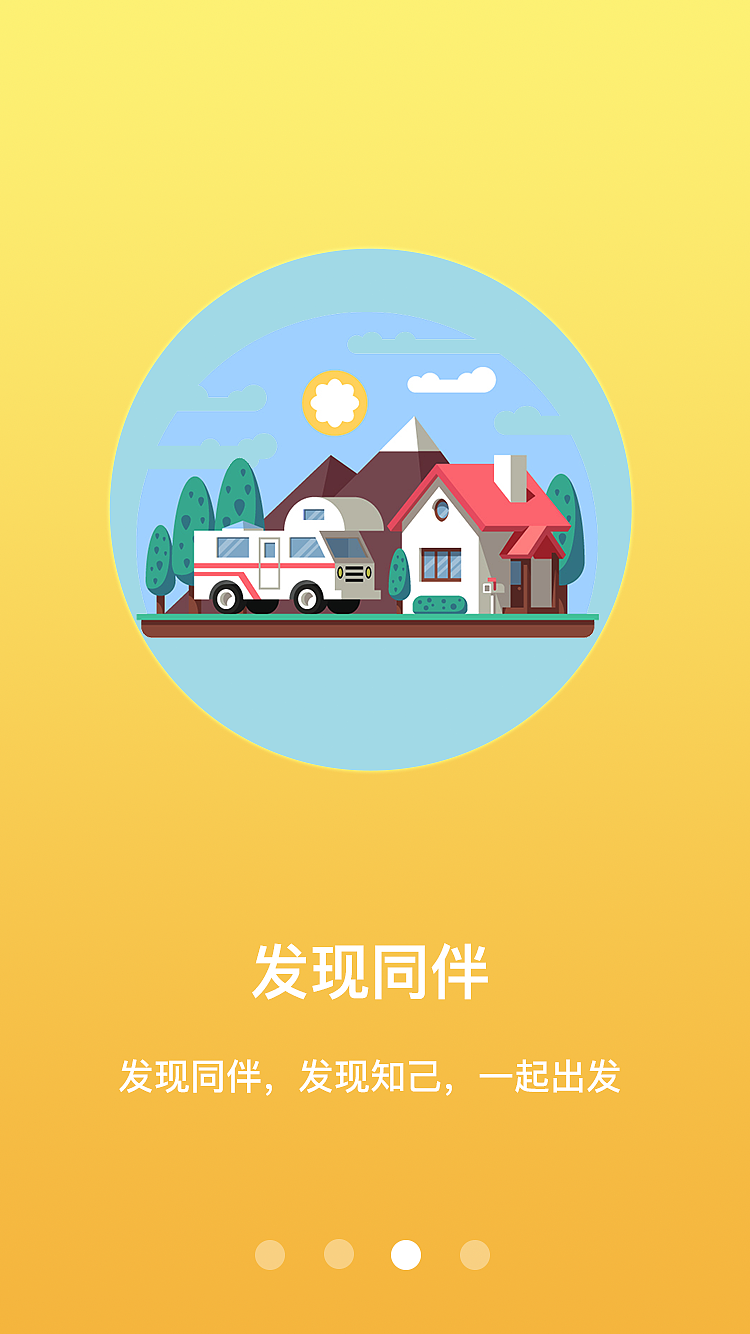Click the sun icon in the illustration
Image resolution: width=750 pixels, height=1334 pixels.
point(333,403)
